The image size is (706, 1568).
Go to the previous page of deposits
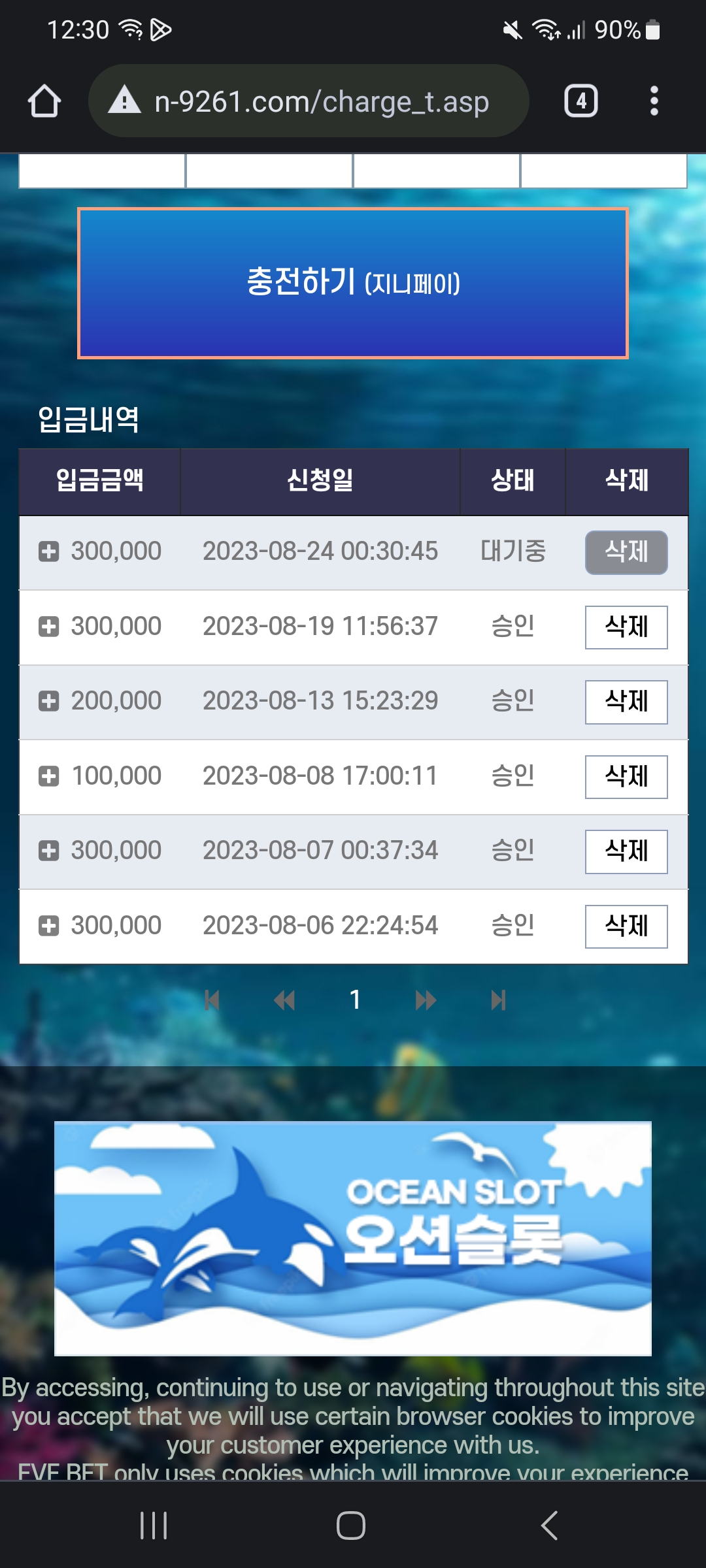point(284,1000)
